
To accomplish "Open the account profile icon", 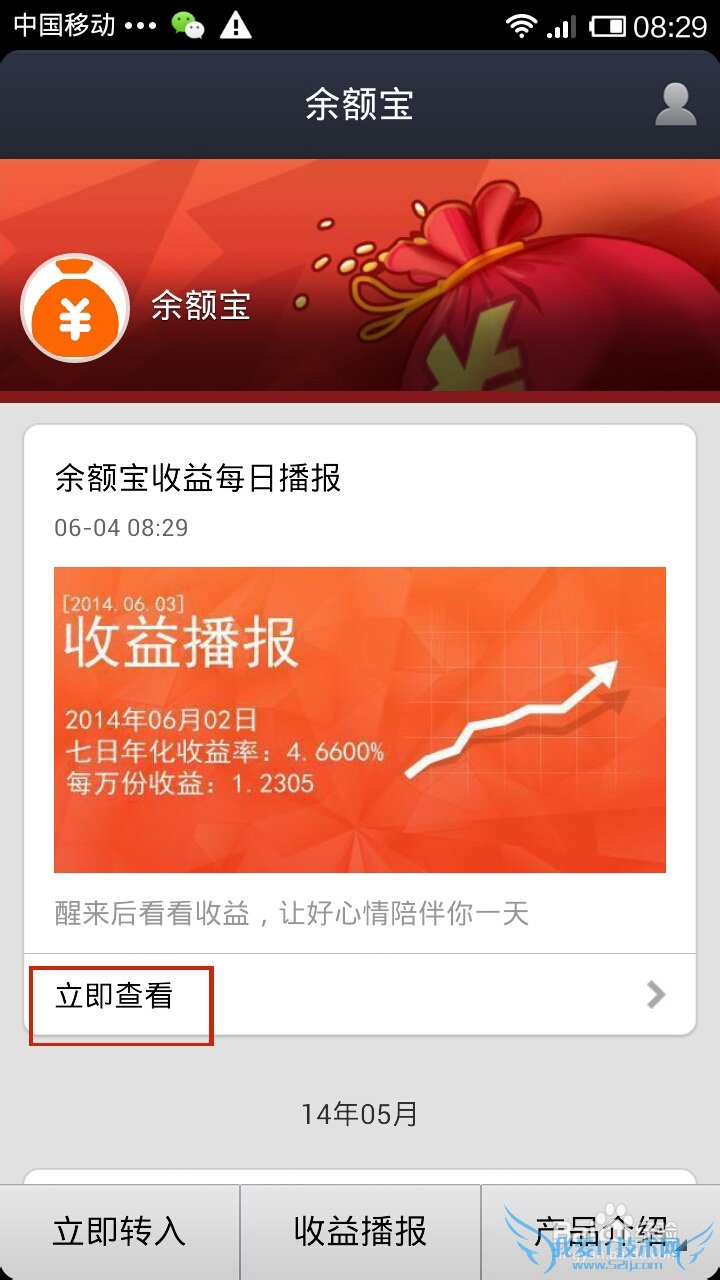I will coord(675,105).
